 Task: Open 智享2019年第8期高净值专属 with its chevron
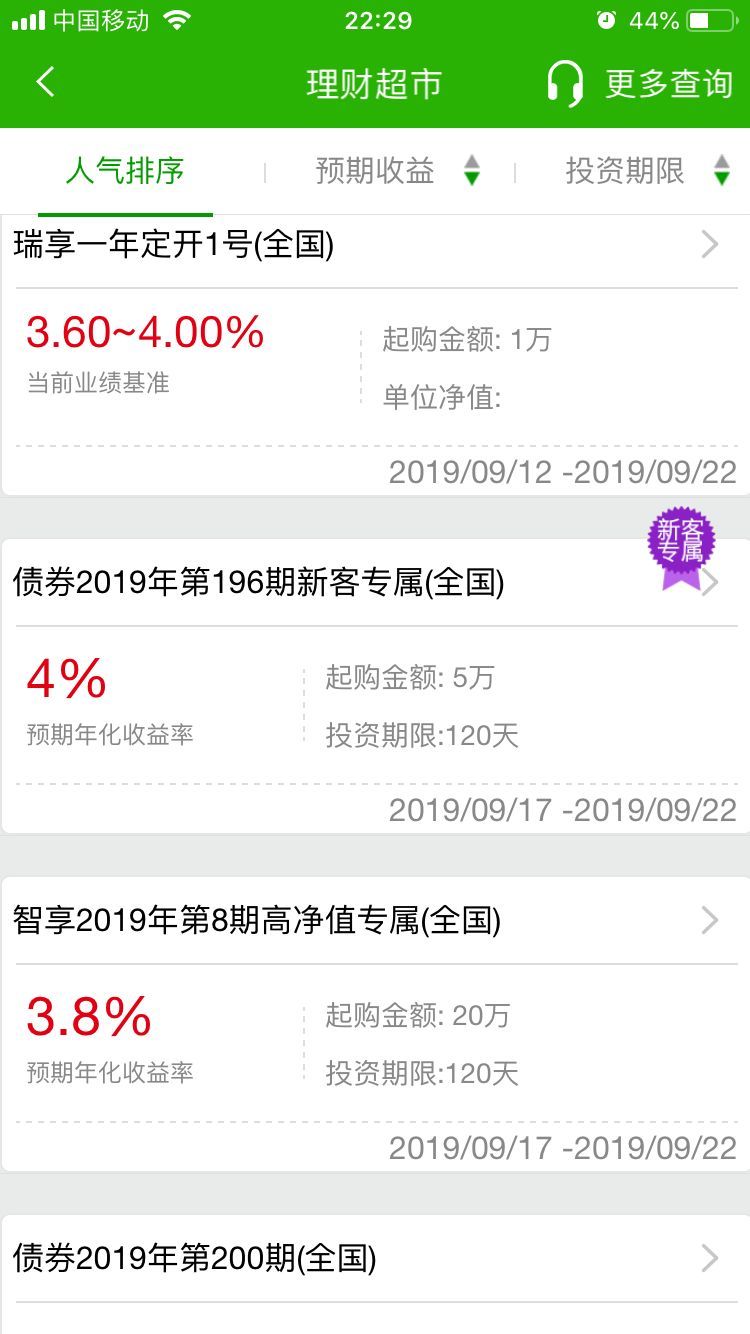pyautogui.click(x=709, y=920)
